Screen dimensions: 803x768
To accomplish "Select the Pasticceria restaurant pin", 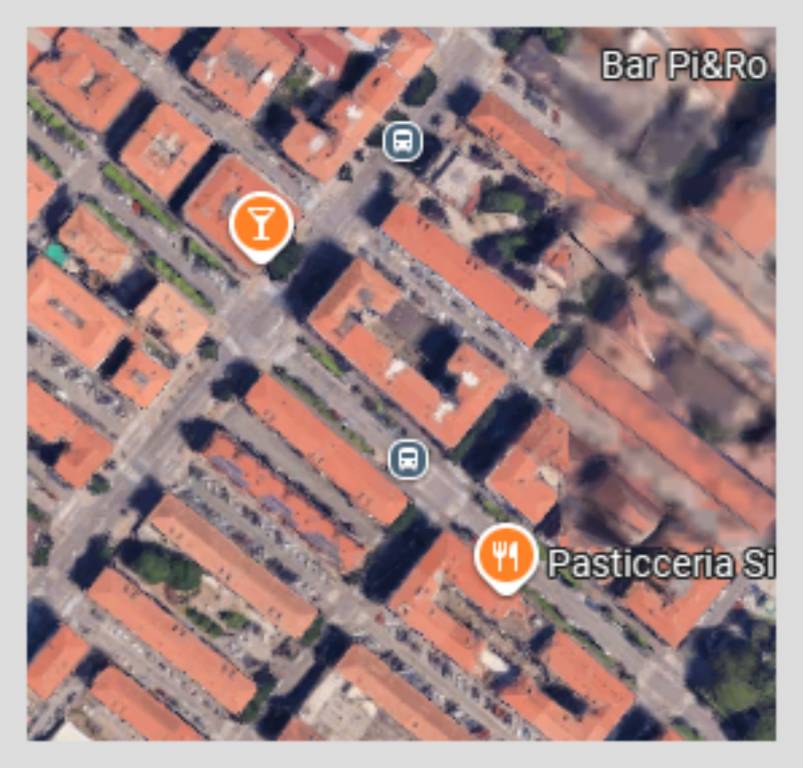I will click(506, 555).
